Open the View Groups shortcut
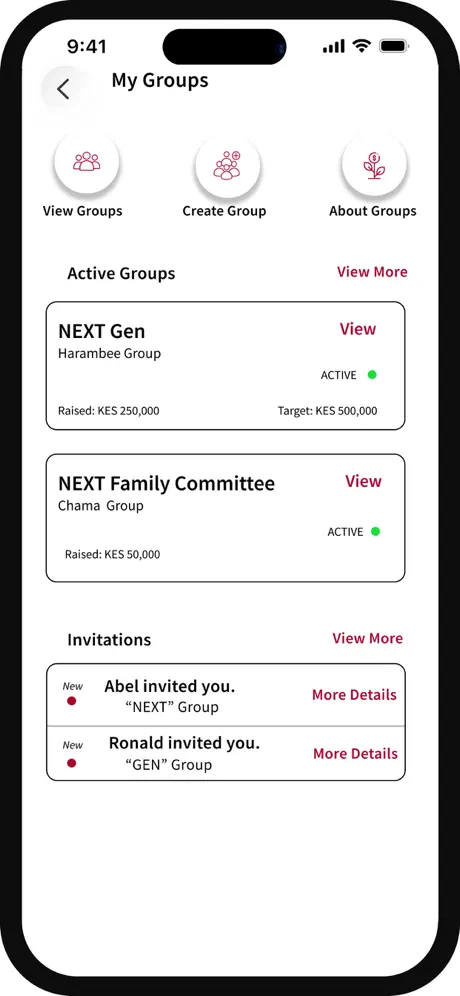460x996 pixels. (x=86, y=162)
